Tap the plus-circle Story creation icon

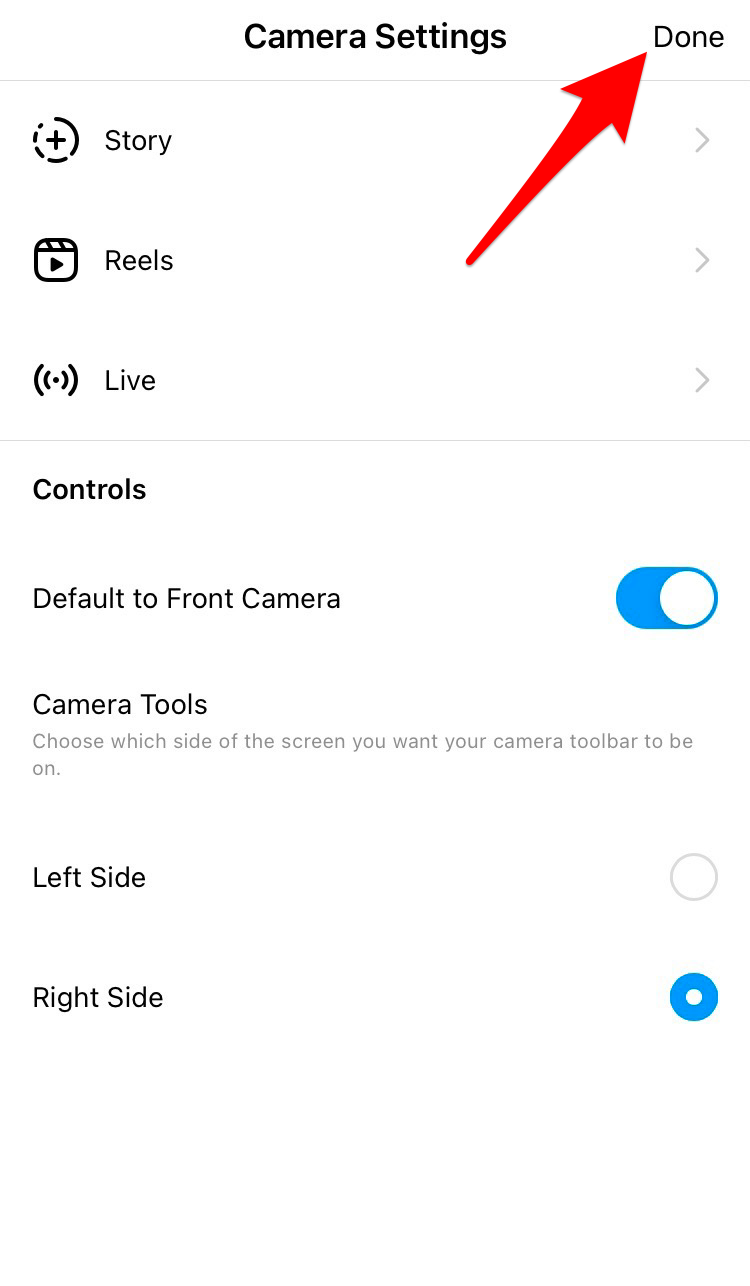pos(55,140)
